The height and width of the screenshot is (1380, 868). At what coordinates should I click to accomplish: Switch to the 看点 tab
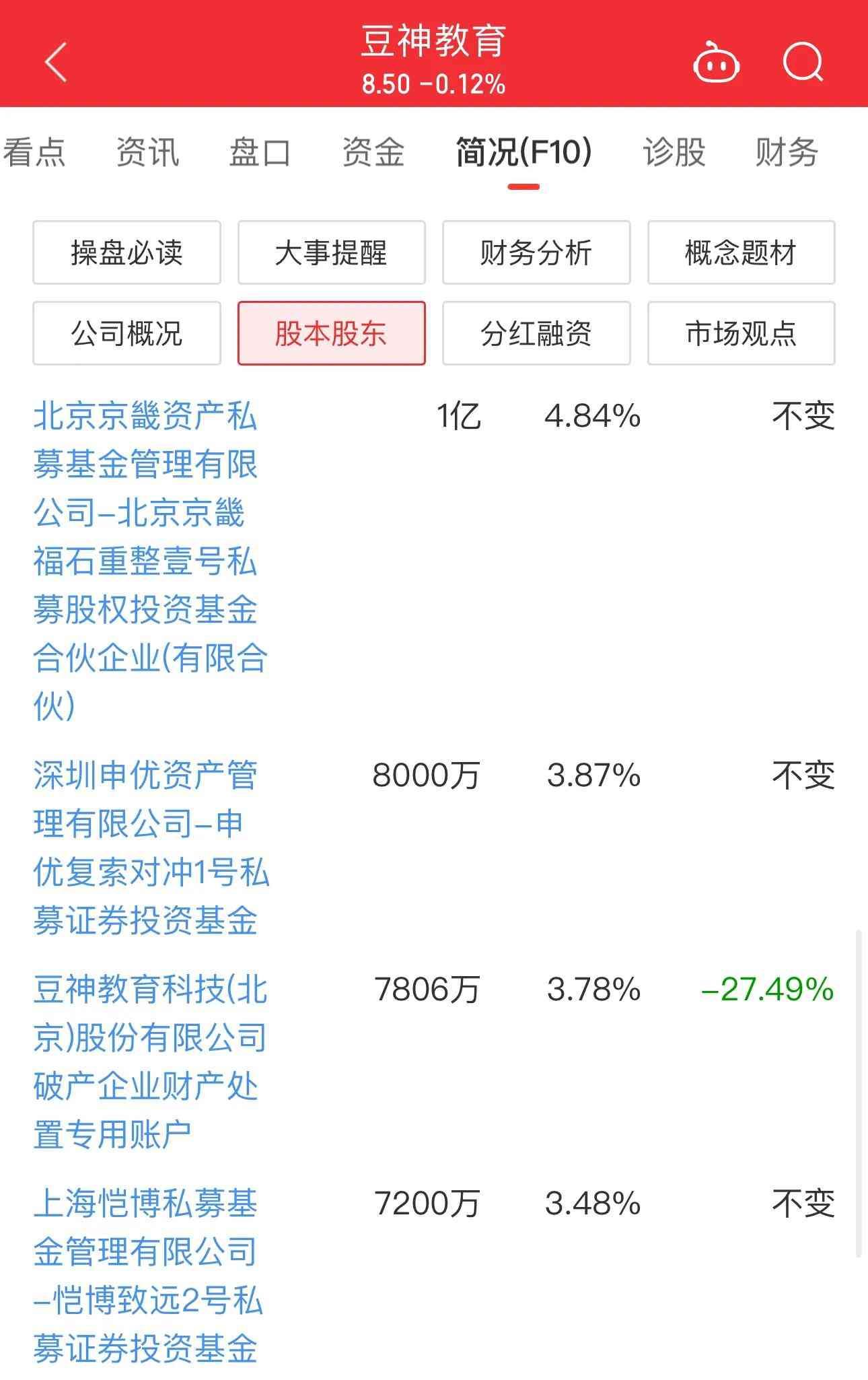click(x=34, y=152)
